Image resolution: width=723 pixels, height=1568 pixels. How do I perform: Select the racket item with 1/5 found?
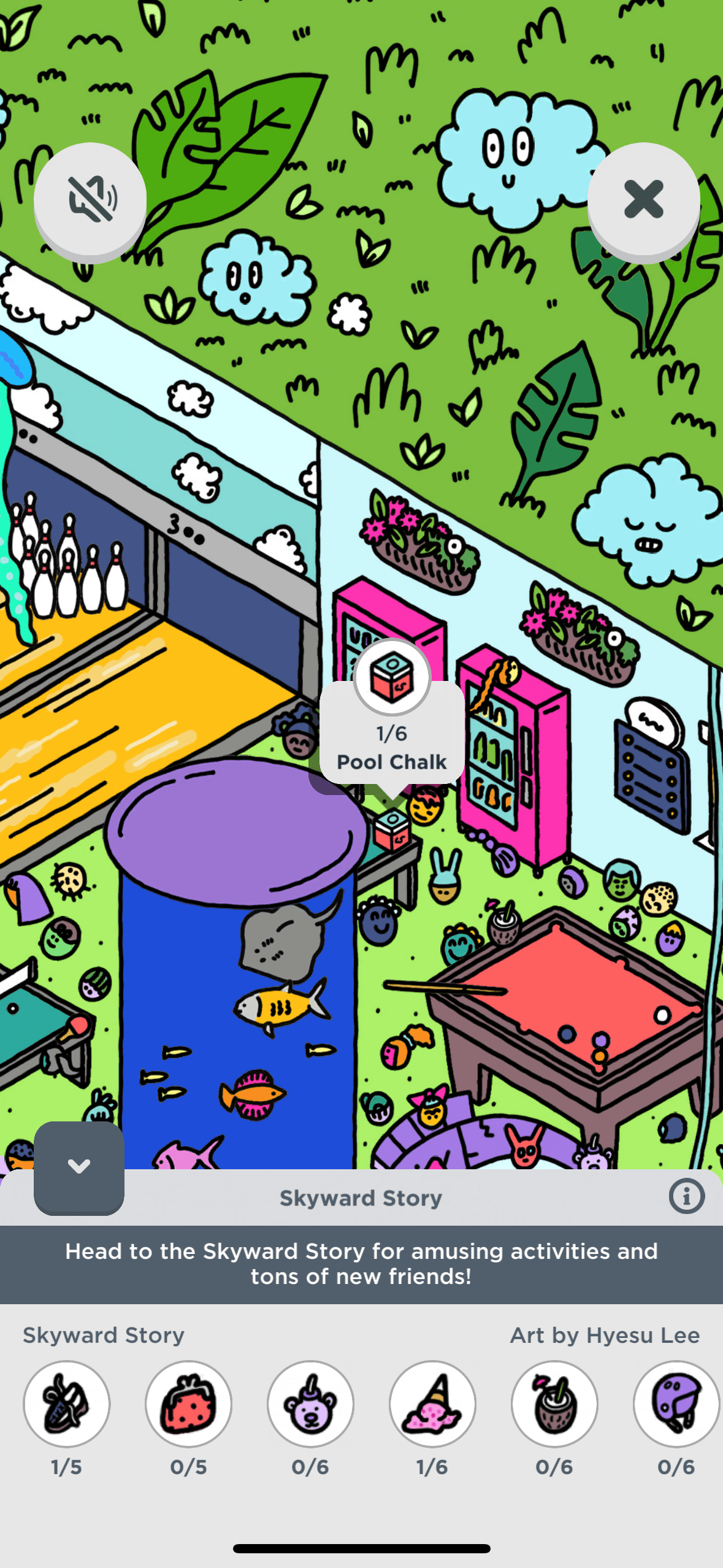click(67, 1404)
